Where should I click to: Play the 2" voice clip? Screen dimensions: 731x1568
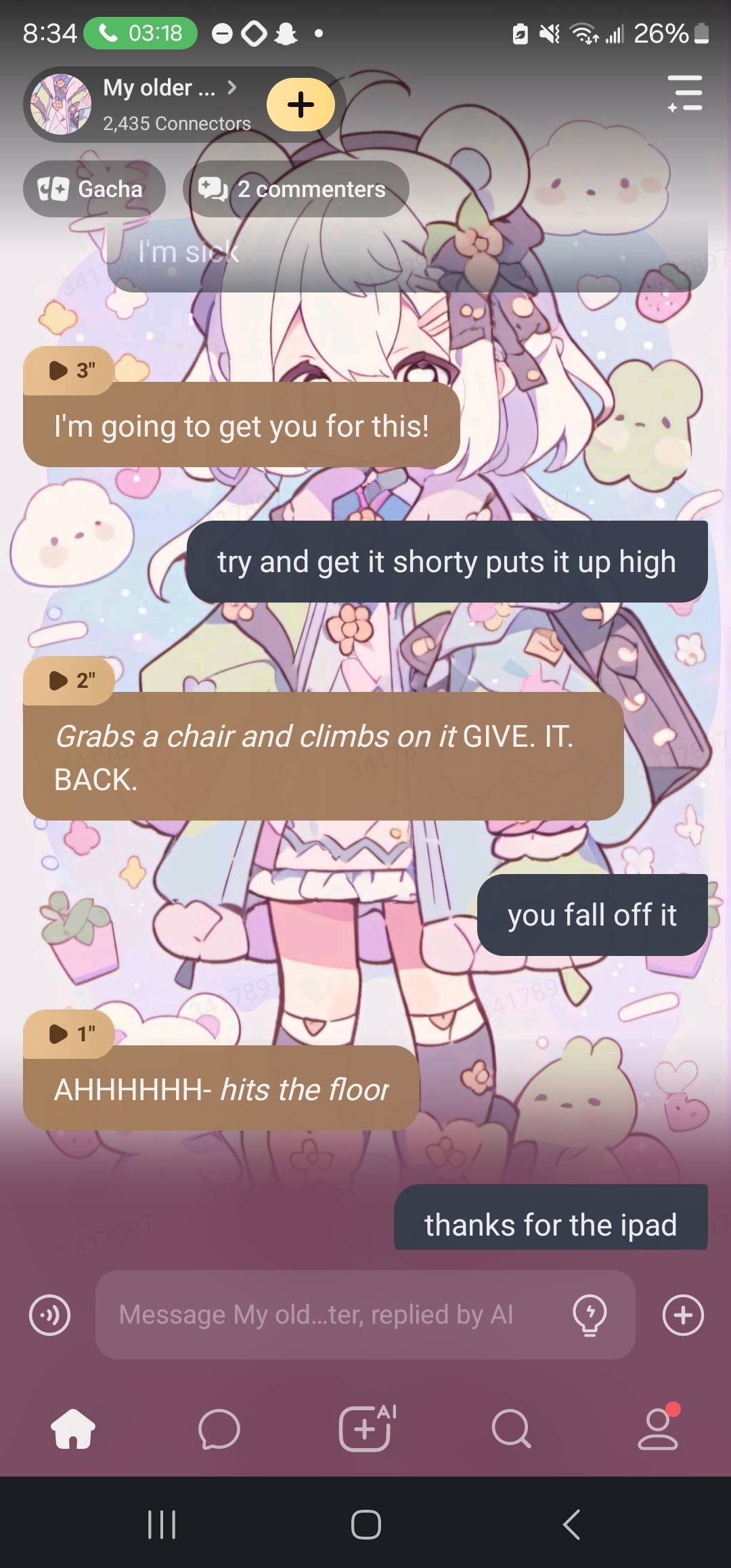(x=69, y=680)
